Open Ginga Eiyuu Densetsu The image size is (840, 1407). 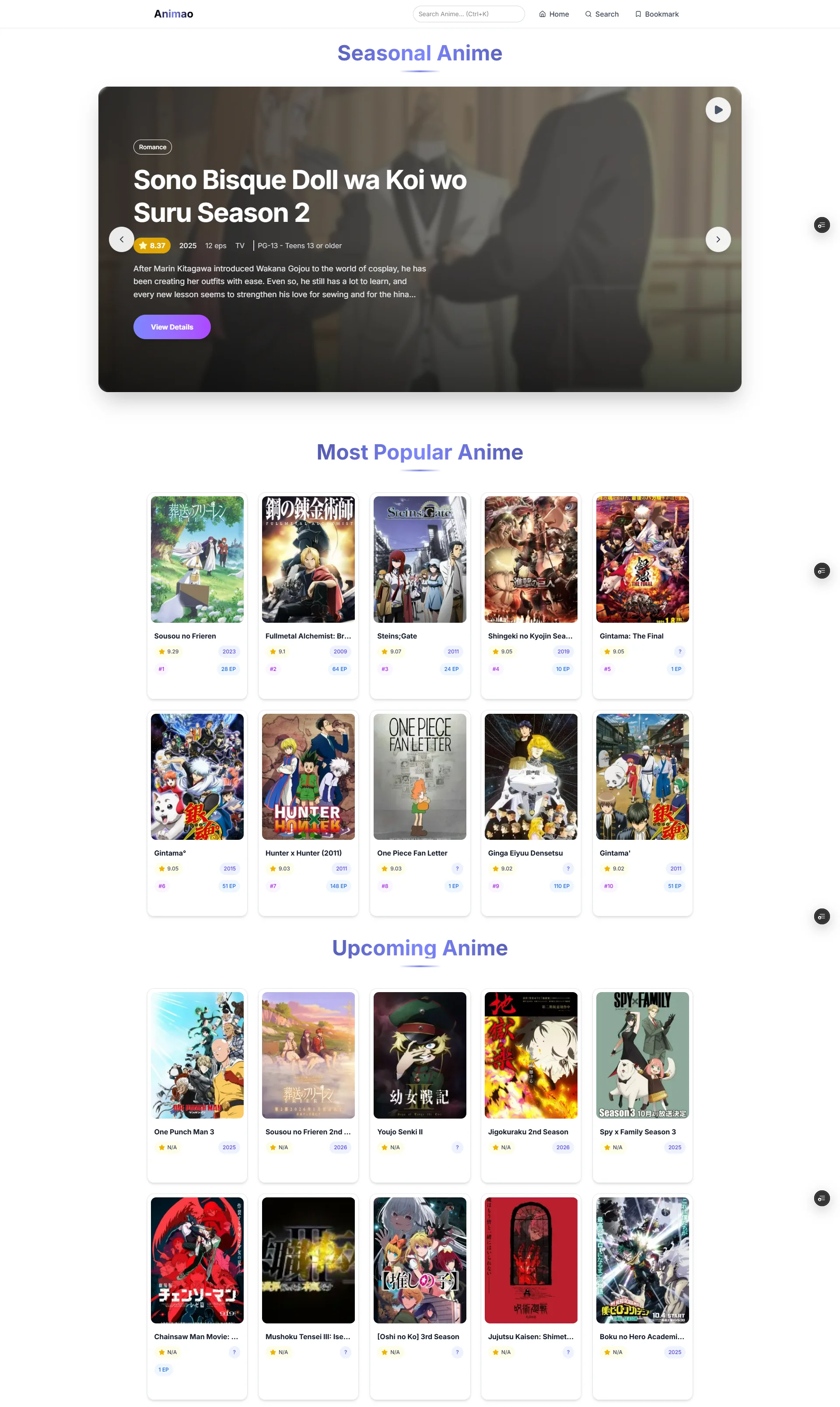pos(530,776)
